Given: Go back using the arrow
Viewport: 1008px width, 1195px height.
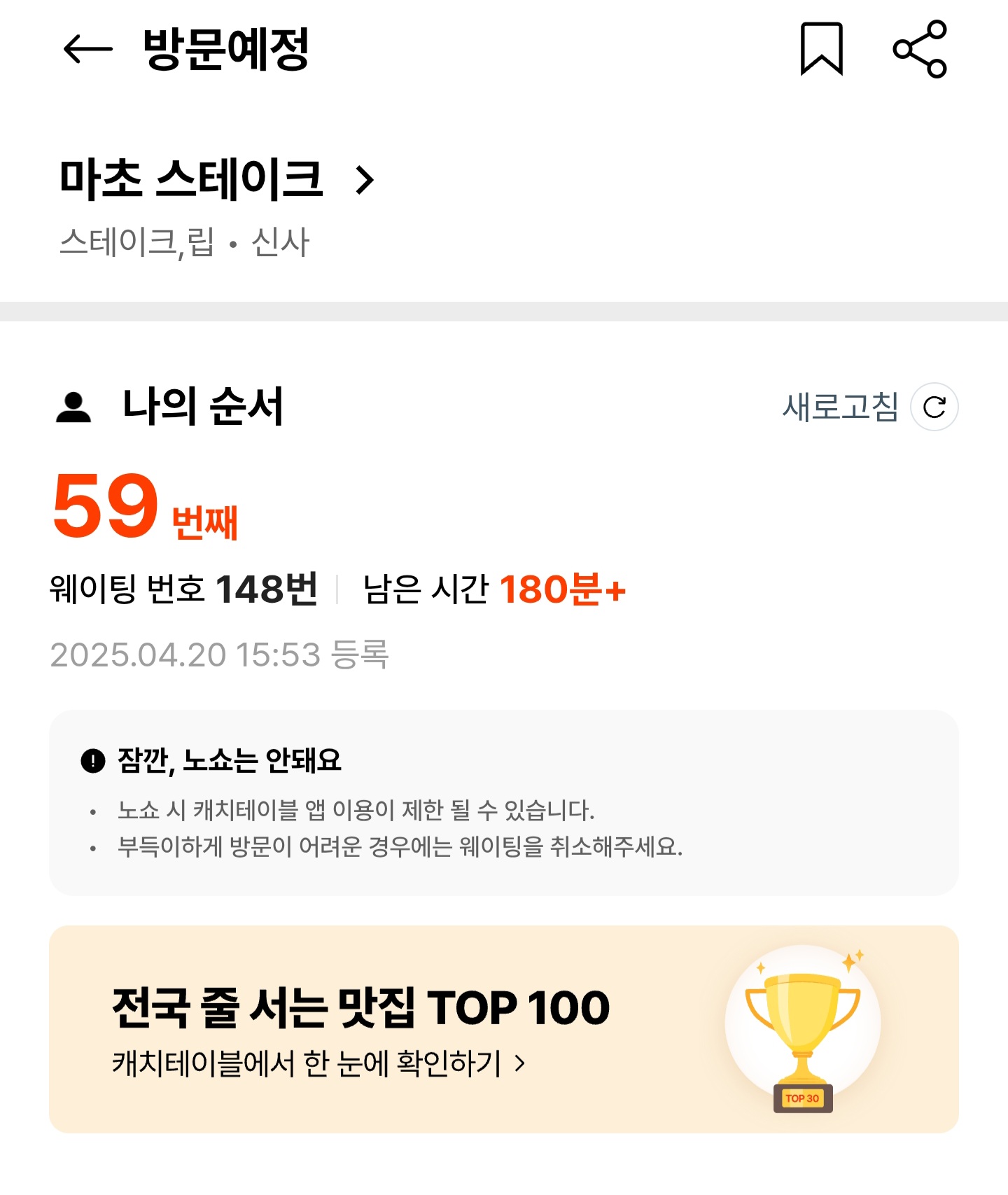Looking at the screenshot, I should [x=87, y=49].
